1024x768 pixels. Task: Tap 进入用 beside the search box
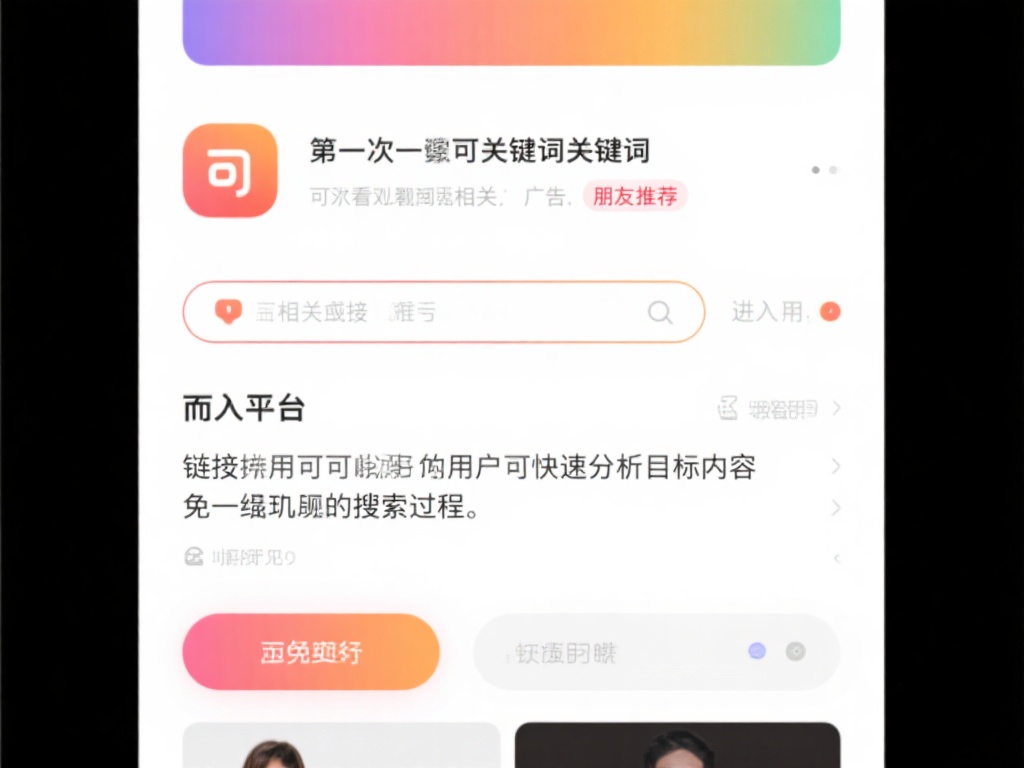click(769, 312)
